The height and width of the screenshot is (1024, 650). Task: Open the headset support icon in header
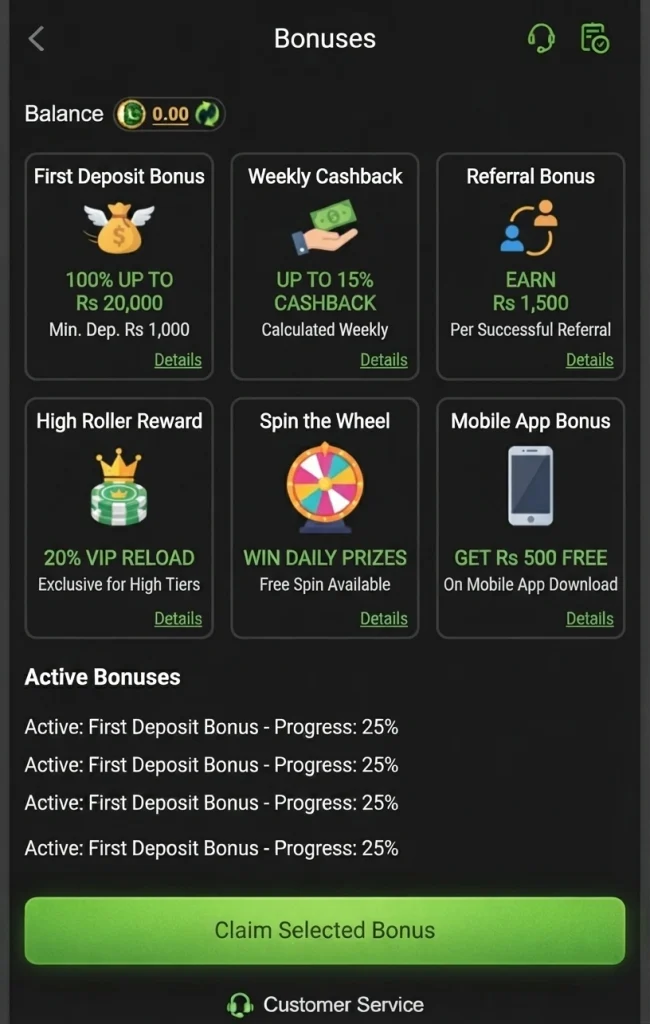pos(541,38)
